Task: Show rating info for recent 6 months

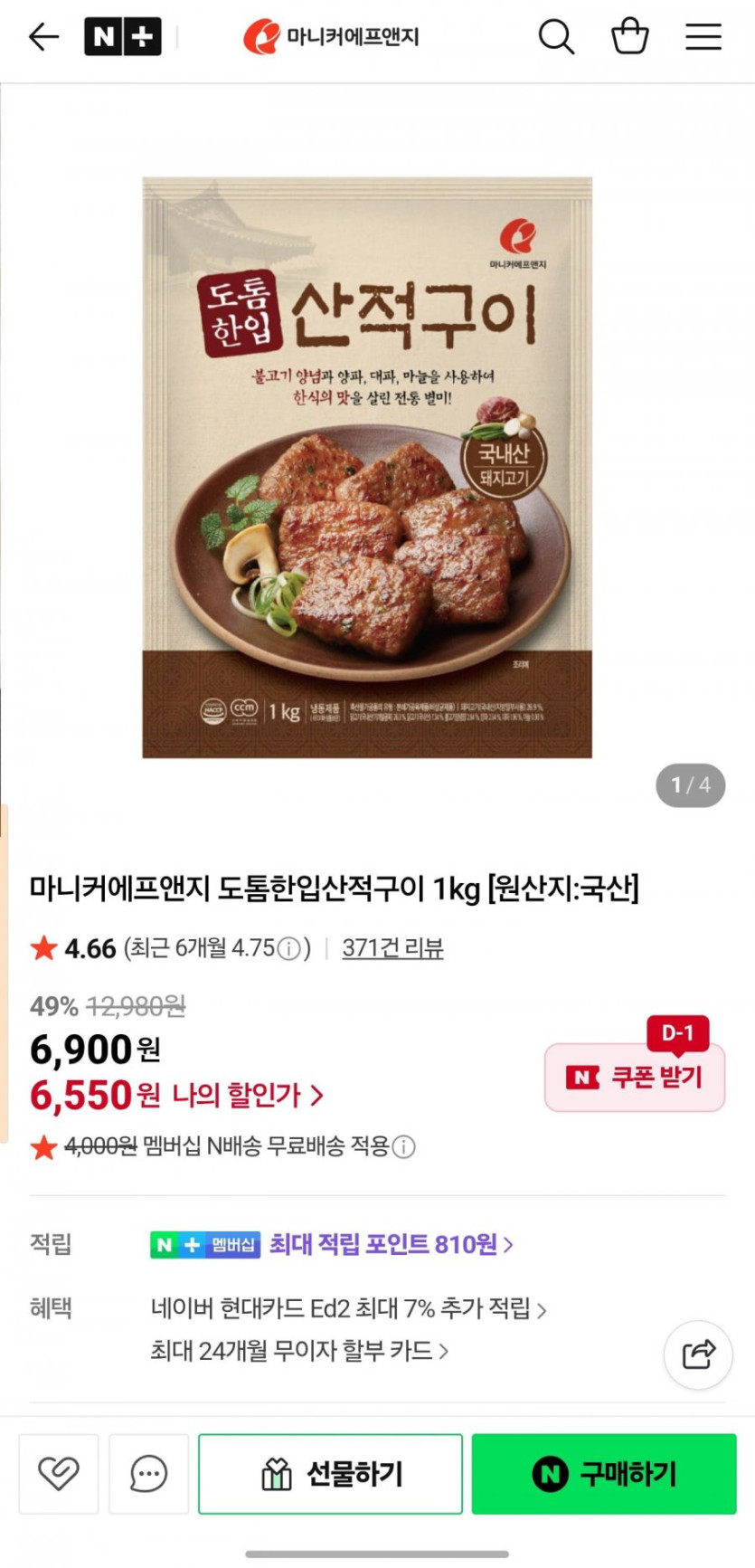Action: (288, 949)
